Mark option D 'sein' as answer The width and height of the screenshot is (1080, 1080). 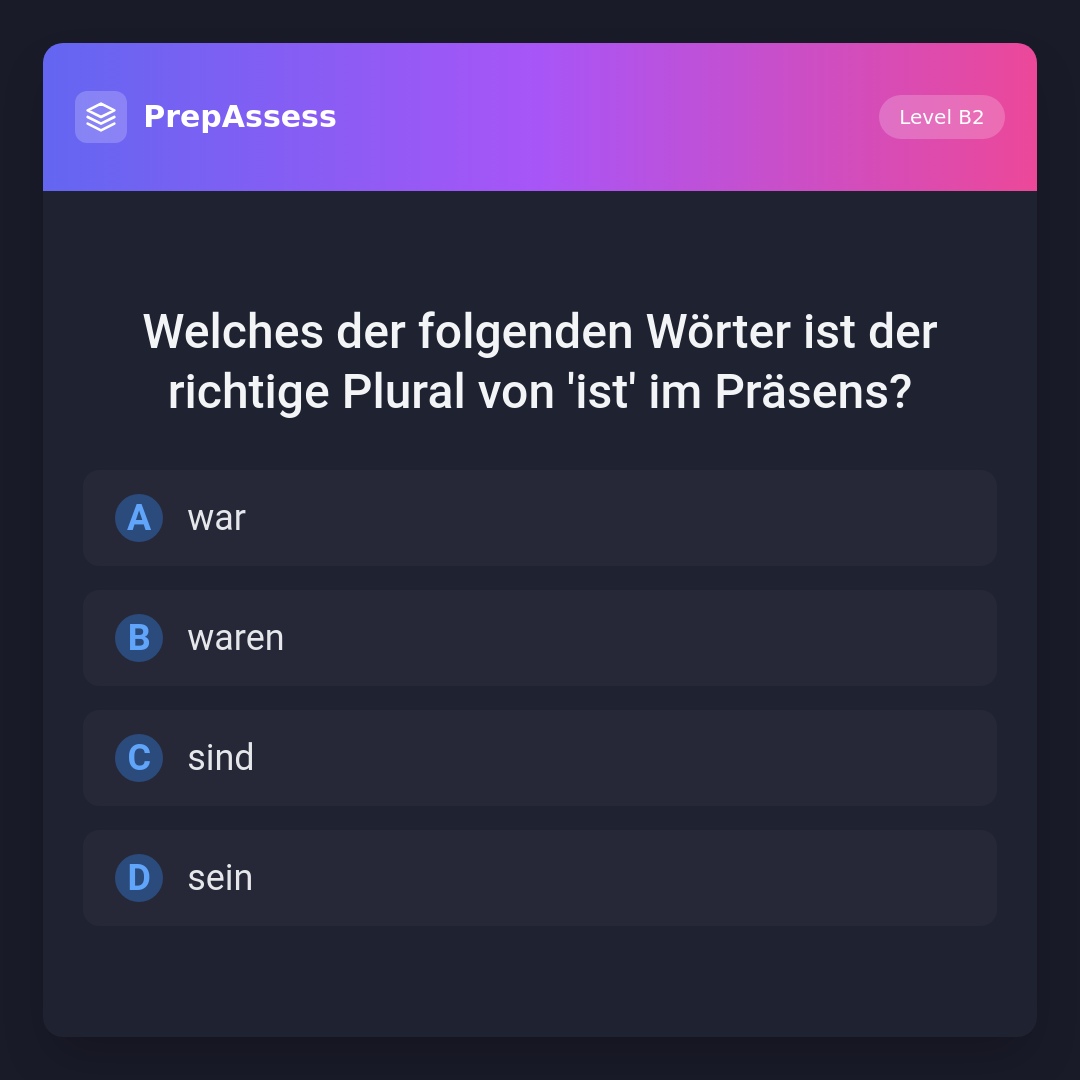(540, 878)
